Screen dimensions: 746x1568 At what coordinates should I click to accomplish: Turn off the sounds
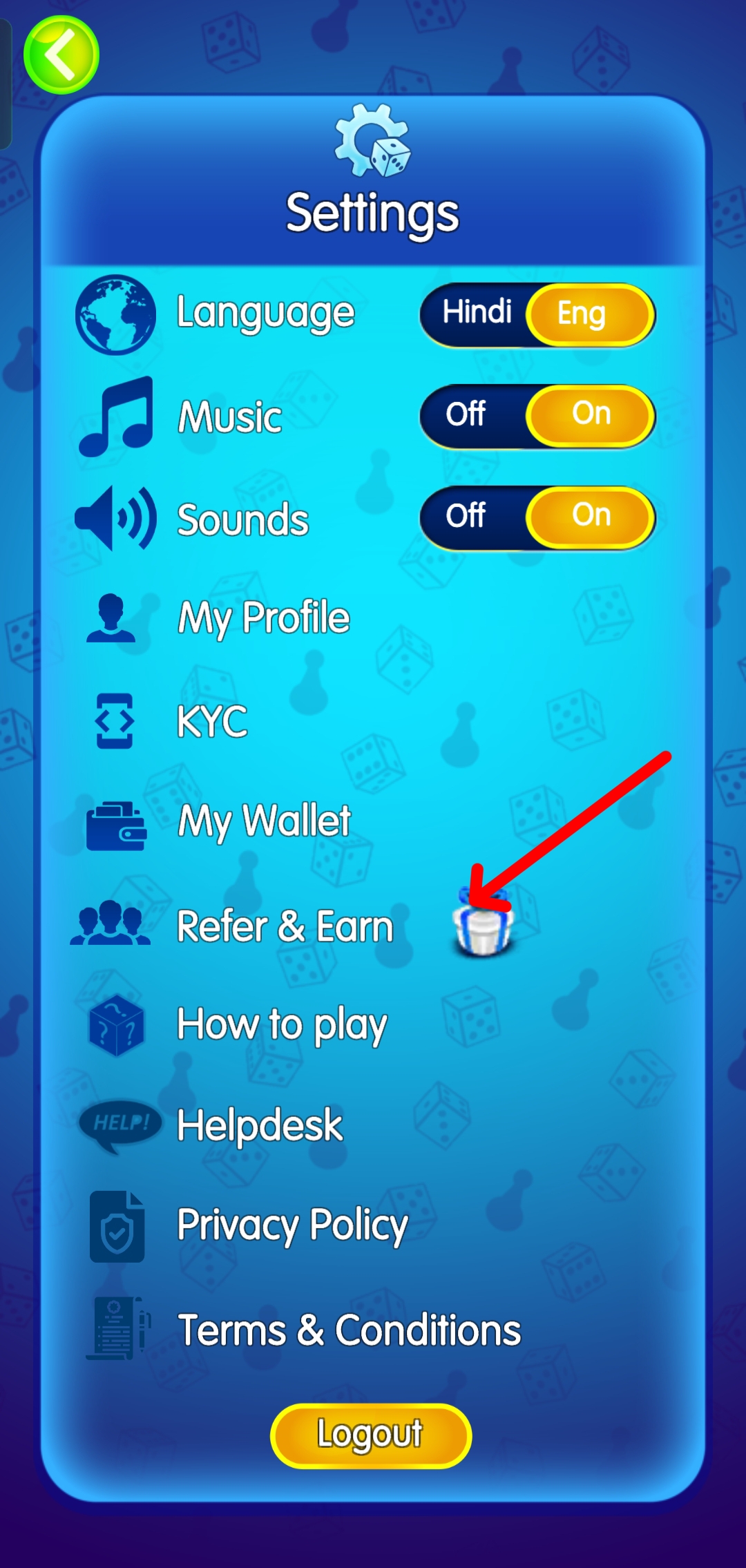(x=467, y=517)
